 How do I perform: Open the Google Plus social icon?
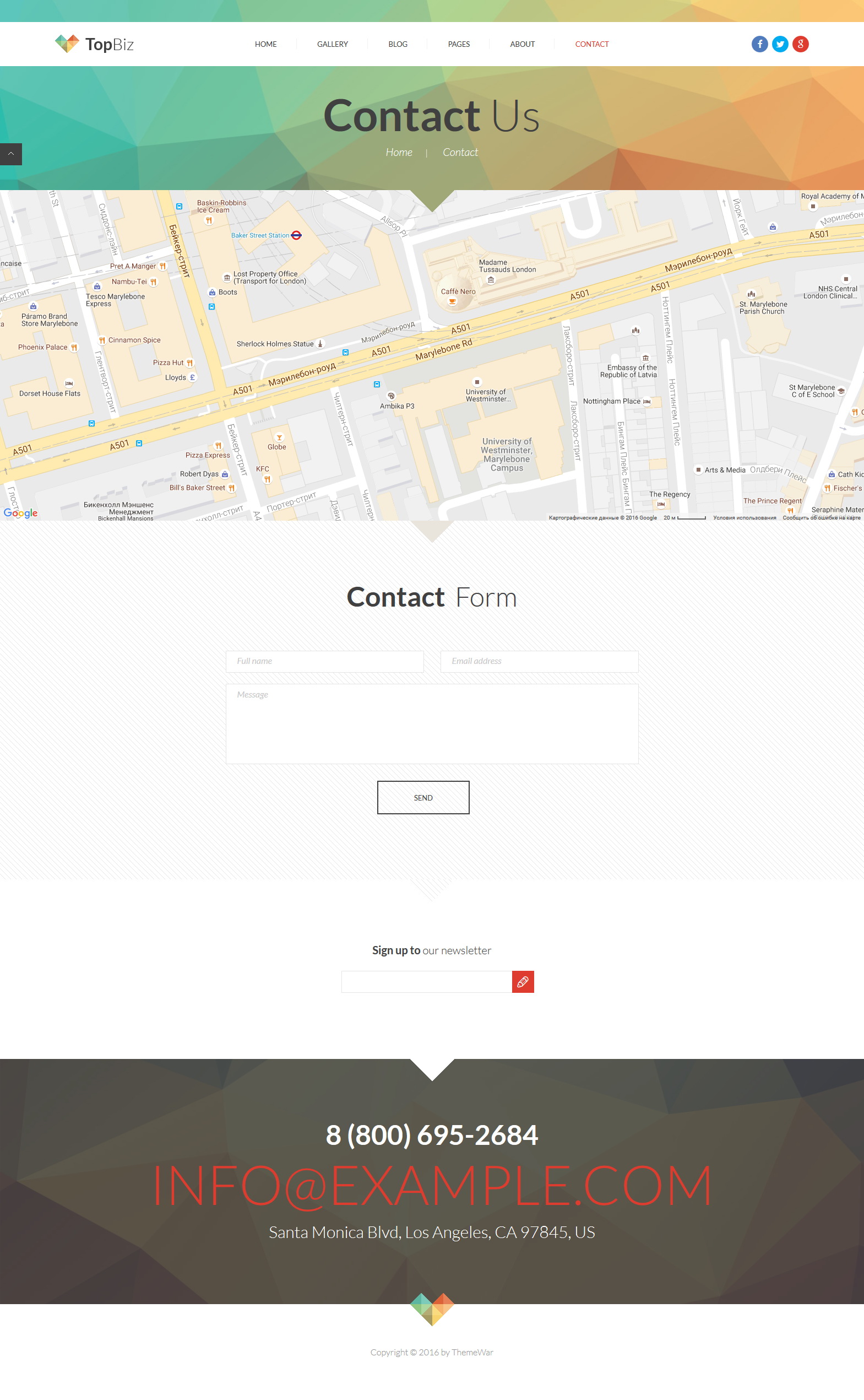pos(801,44)
